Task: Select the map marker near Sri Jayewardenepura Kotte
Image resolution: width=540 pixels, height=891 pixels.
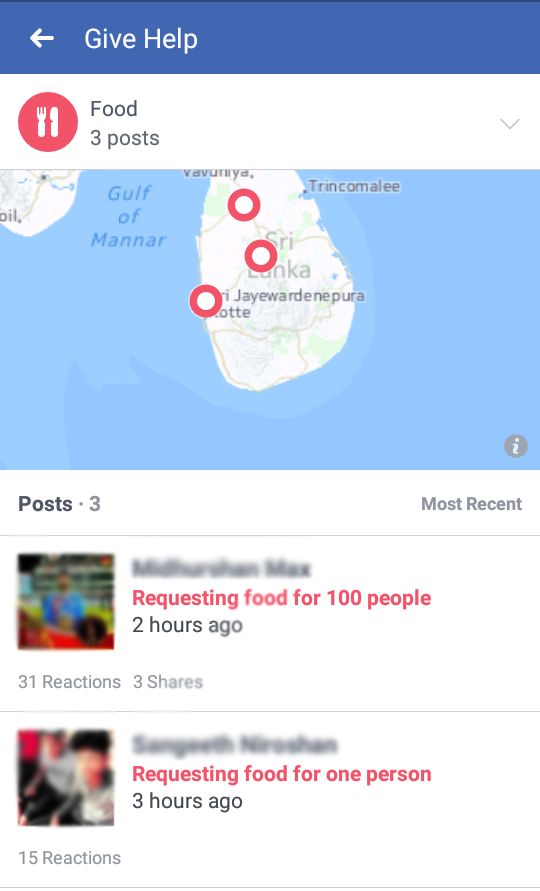Action: point(206,301)
